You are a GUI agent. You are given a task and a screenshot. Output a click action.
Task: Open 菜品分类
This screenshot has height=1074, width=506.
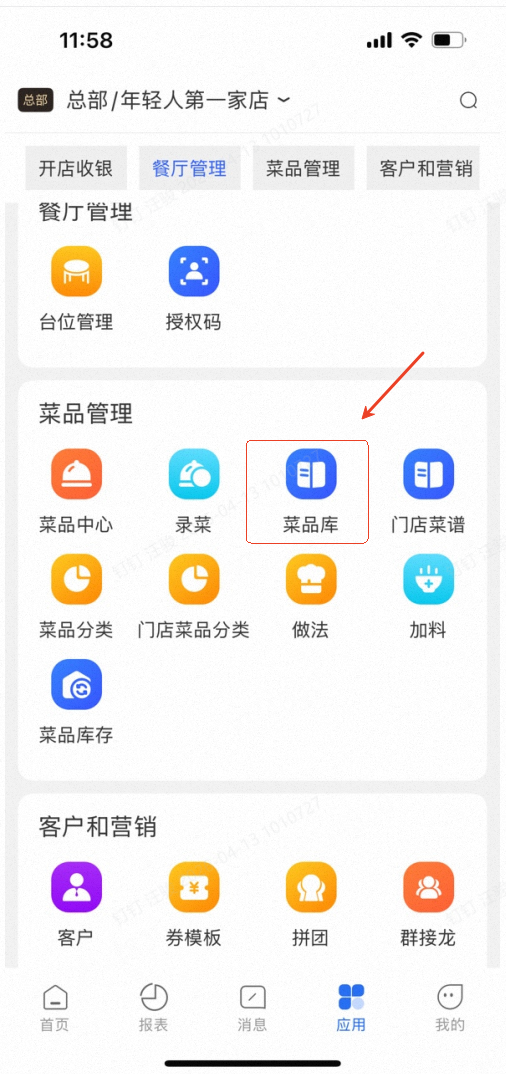coord(76,597)
